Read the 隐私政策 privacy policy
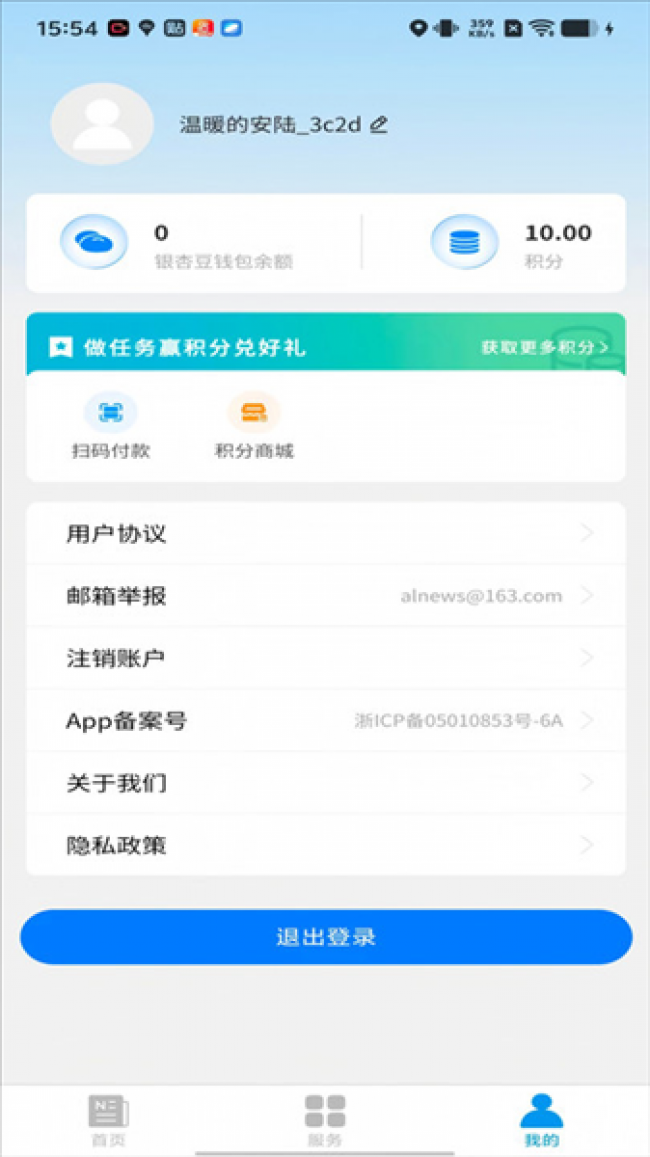Screen dimensions: 650x1157 [325, 845]
